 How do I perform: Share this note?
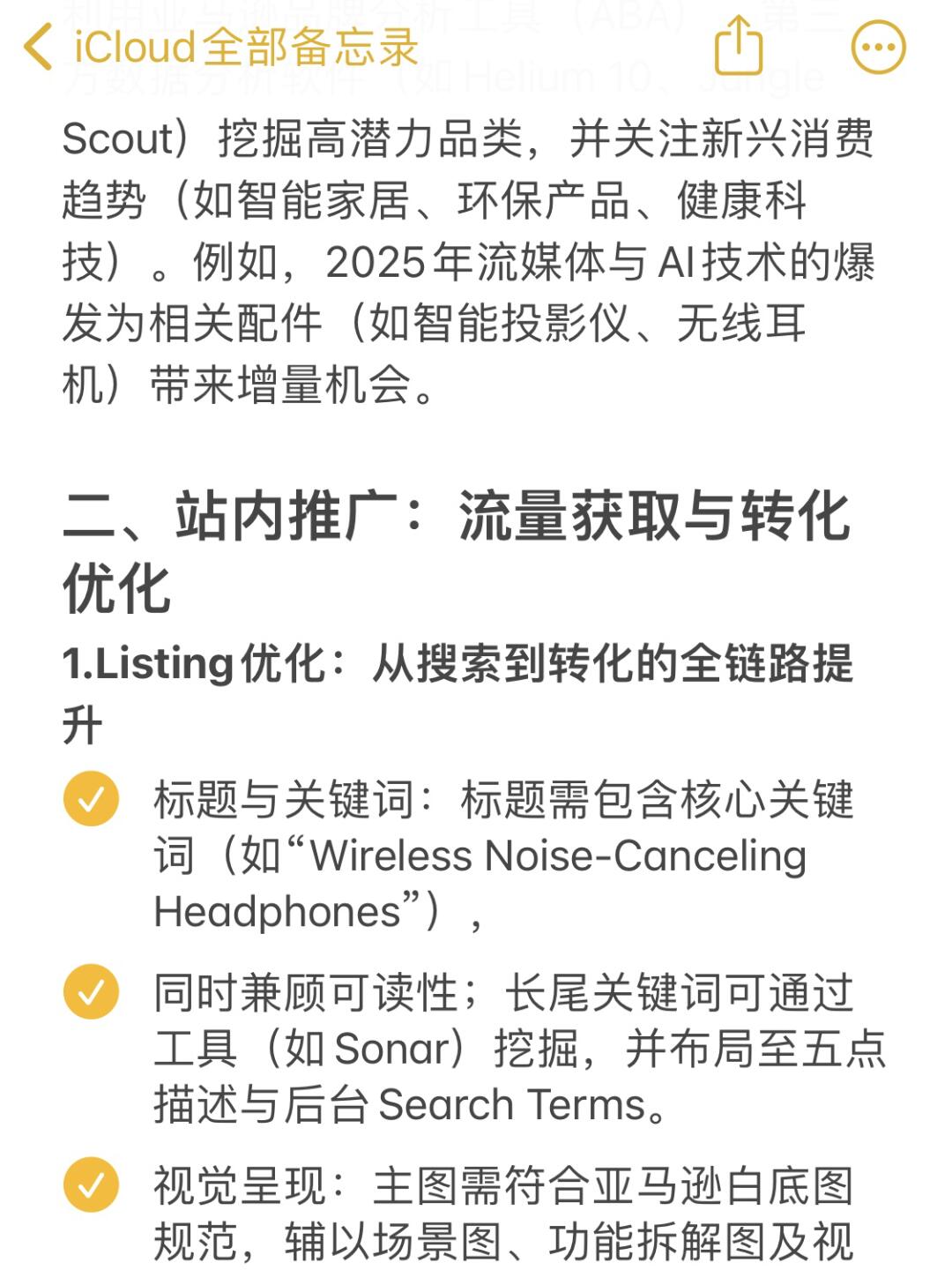click(x=739, y=47)
